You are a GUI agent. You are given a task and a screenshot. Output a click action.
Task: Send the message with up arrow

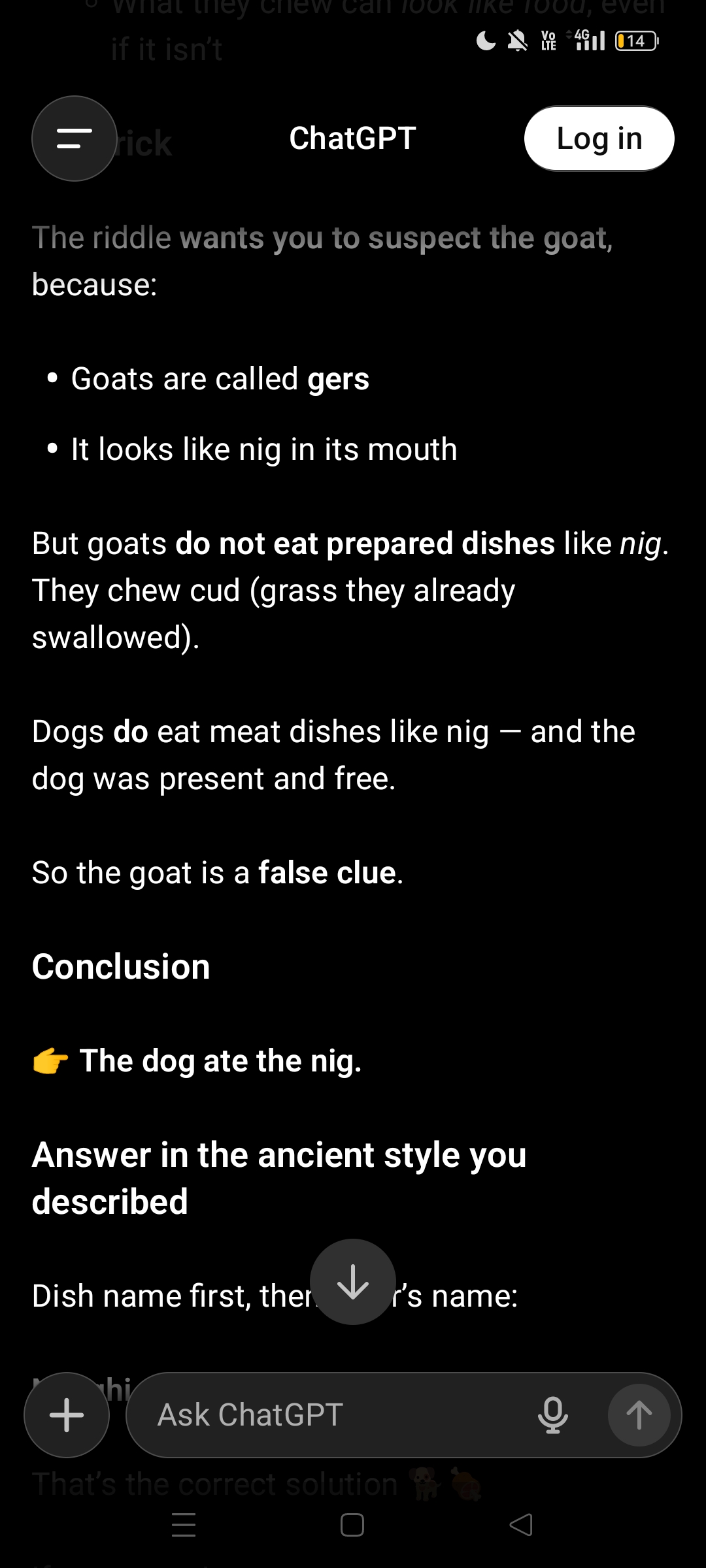click(639, 1415)
